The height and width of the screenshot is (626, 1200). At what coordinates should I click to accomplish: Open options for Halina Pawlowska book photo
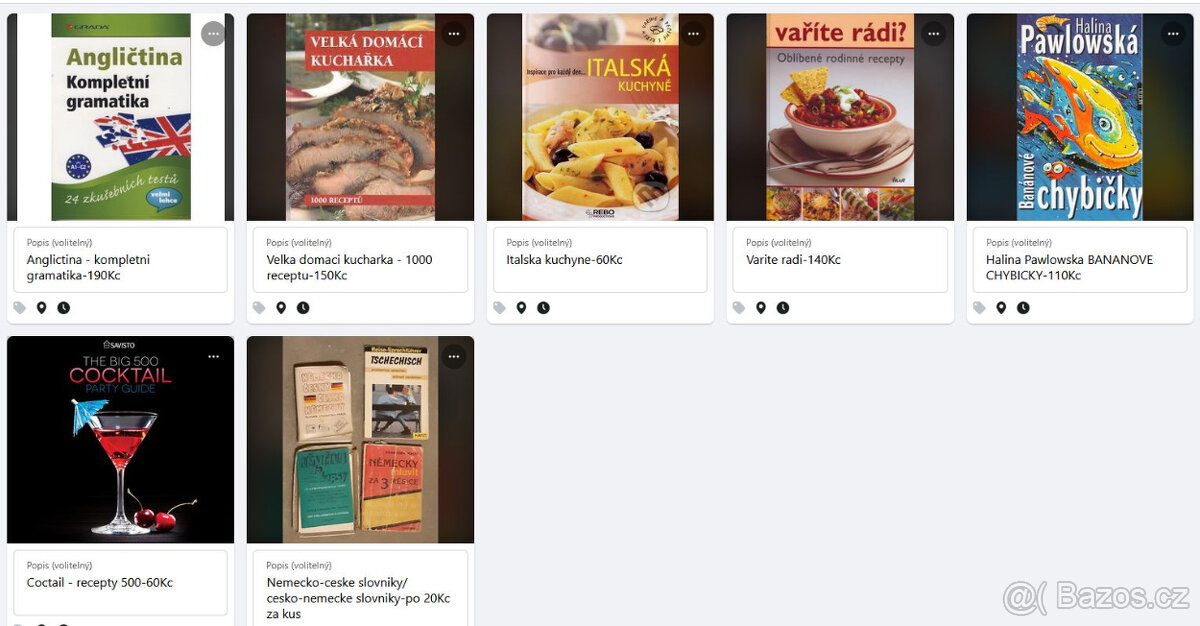(x=1173, y=34)
